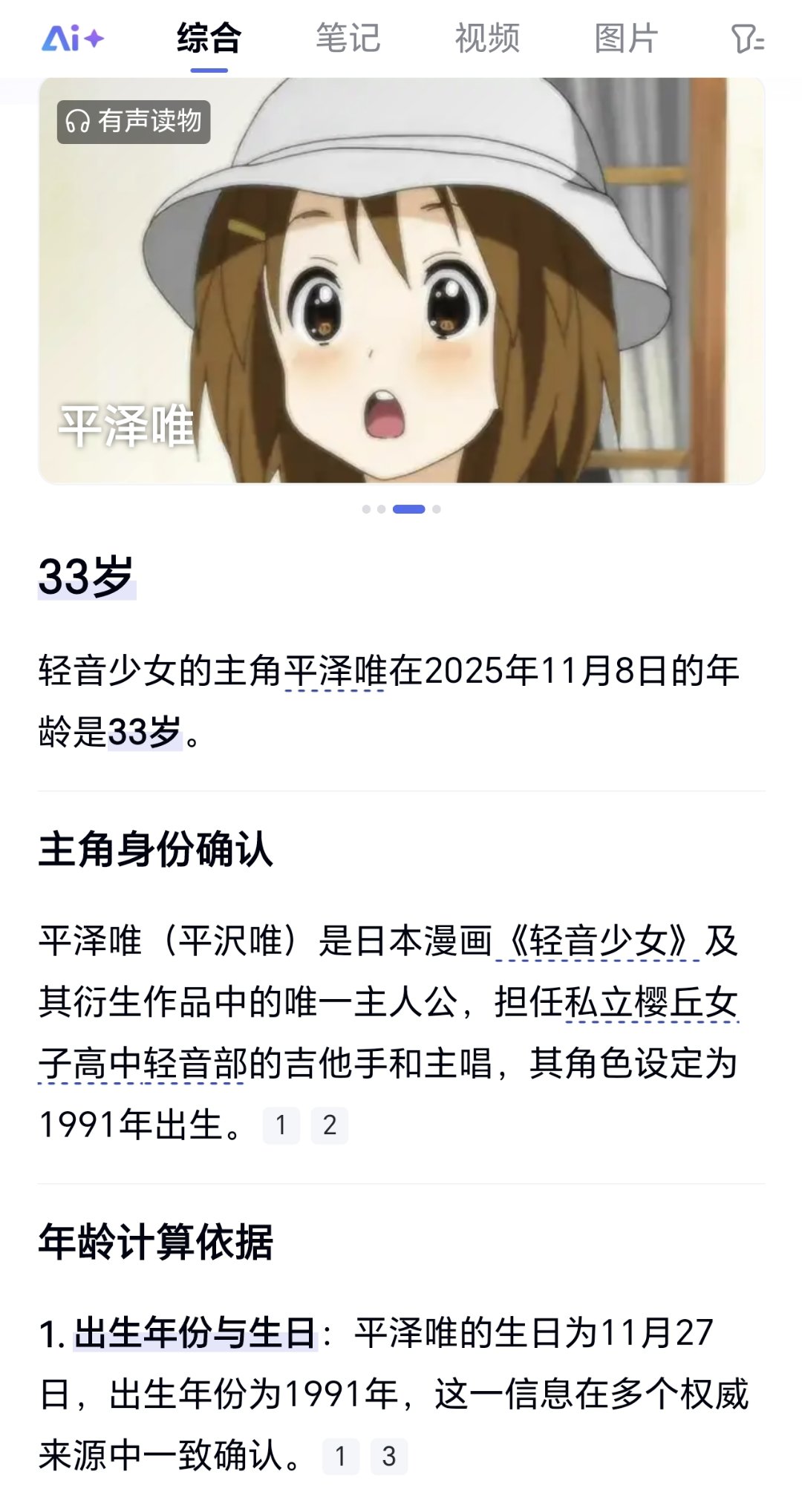Tap the 平泽唯 underlined link
Viewport: 802px width, 1512px height.
point(335,671)
